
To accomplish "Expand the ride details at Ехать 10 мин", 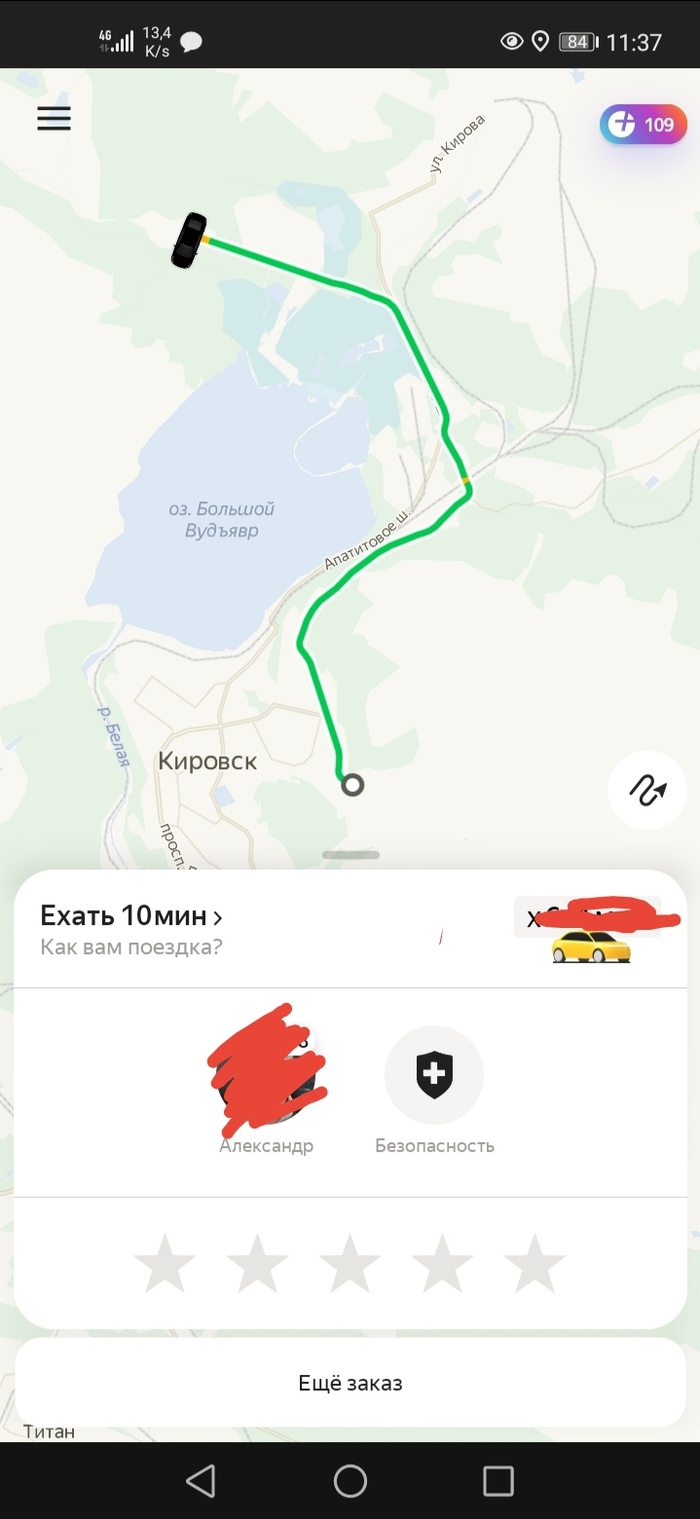I will point(131,915).
